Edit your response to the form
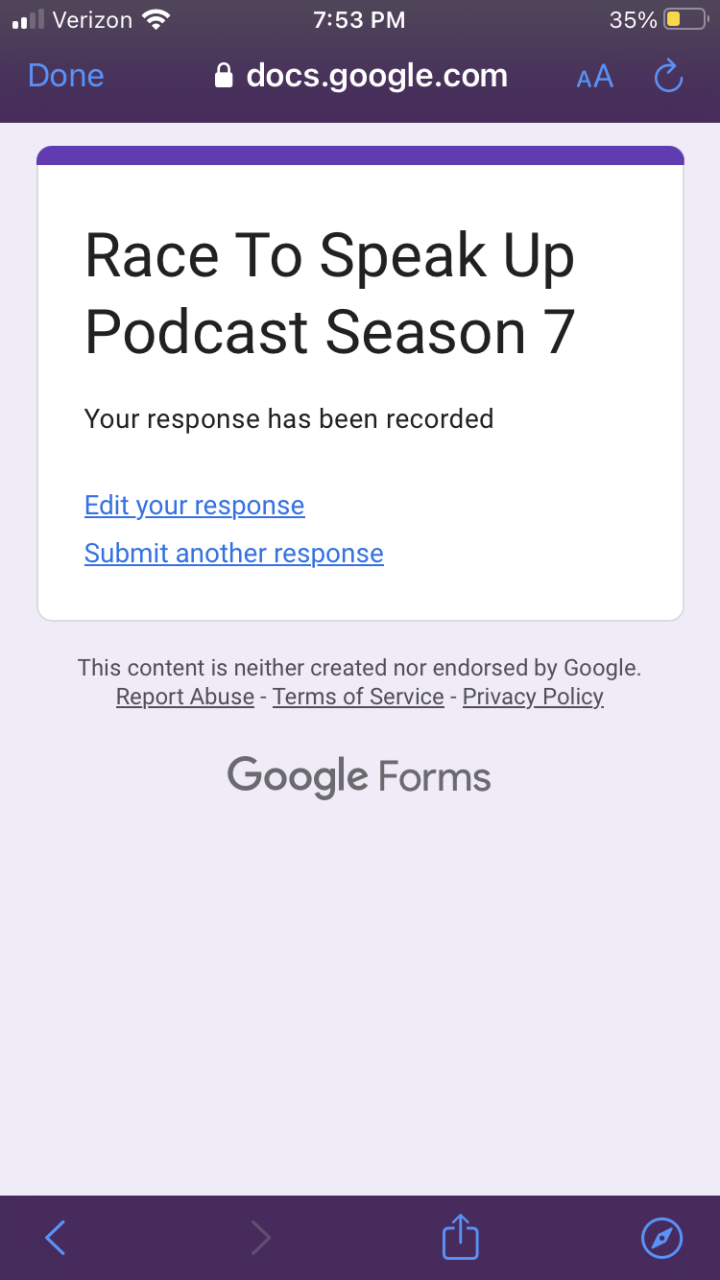 (x=194, y=505)
